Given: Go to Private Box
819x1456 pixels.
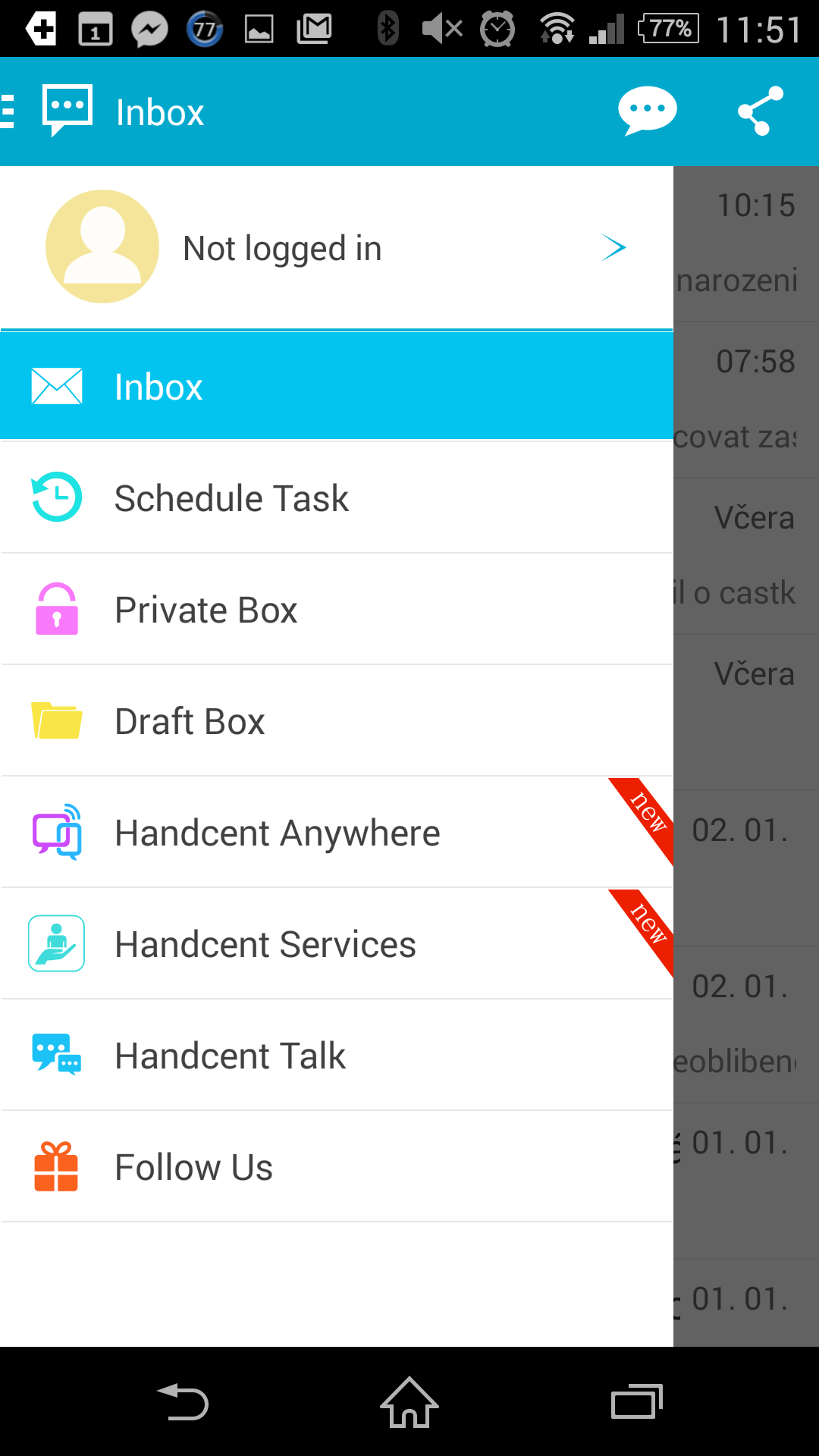Looking at the screenshot, I should 337,609.
